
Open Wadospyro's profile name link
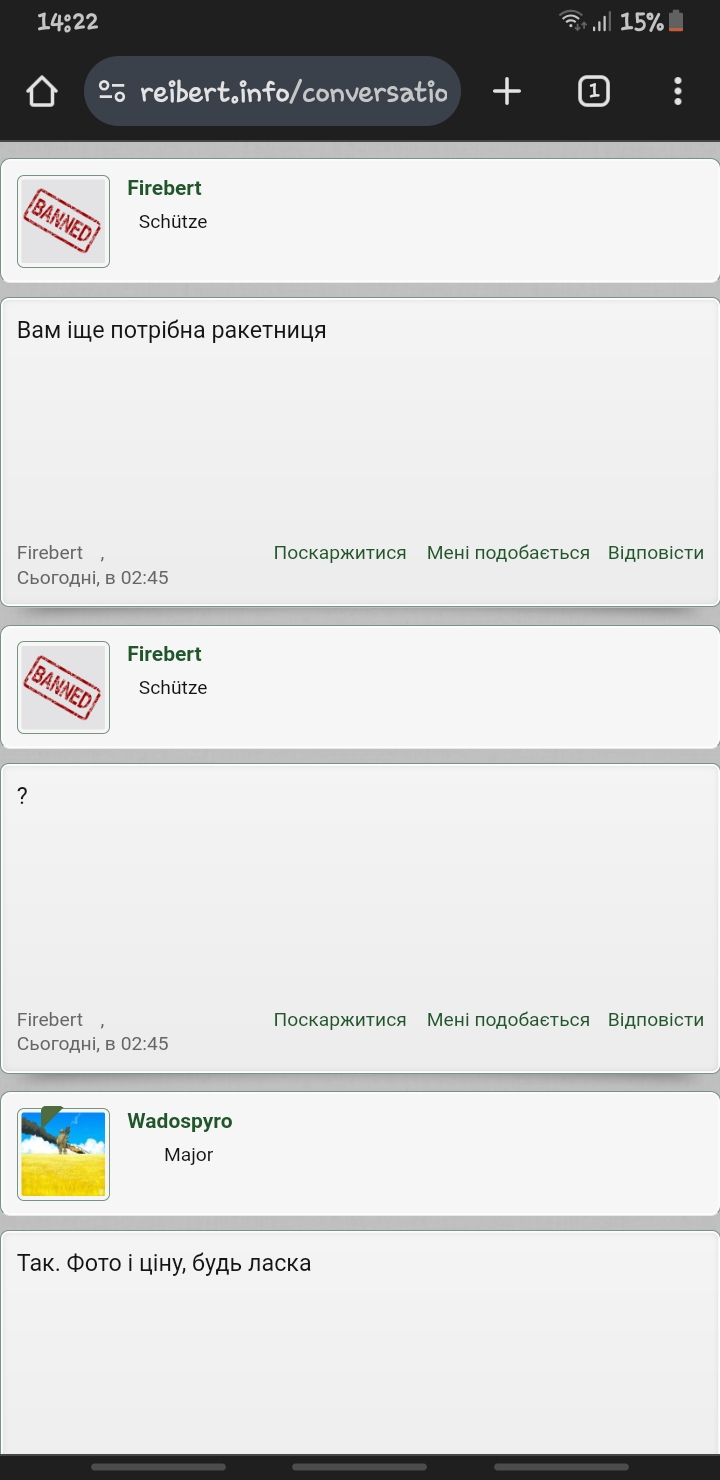point(180,1121)
